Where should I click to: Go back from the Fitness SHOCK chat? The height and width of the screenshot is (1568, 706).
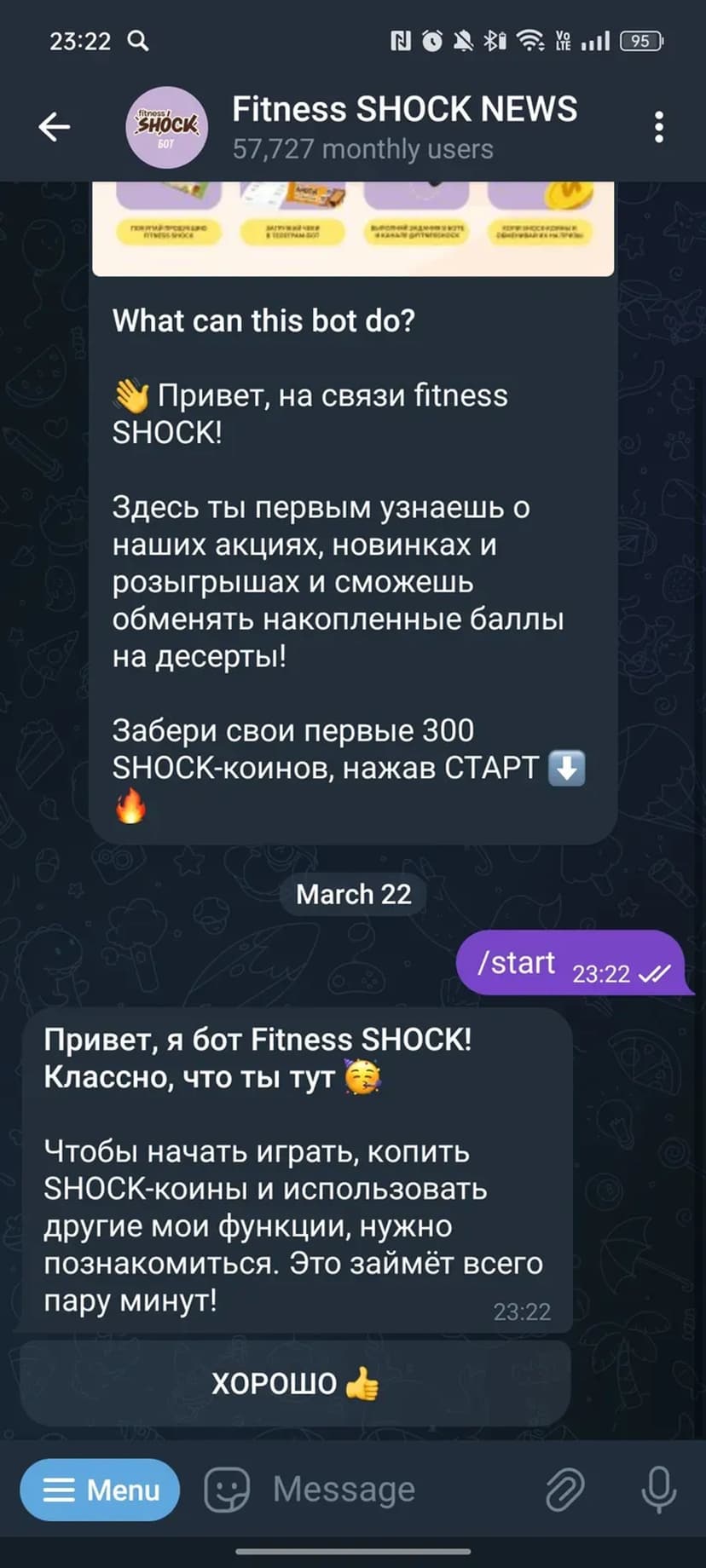54,127
